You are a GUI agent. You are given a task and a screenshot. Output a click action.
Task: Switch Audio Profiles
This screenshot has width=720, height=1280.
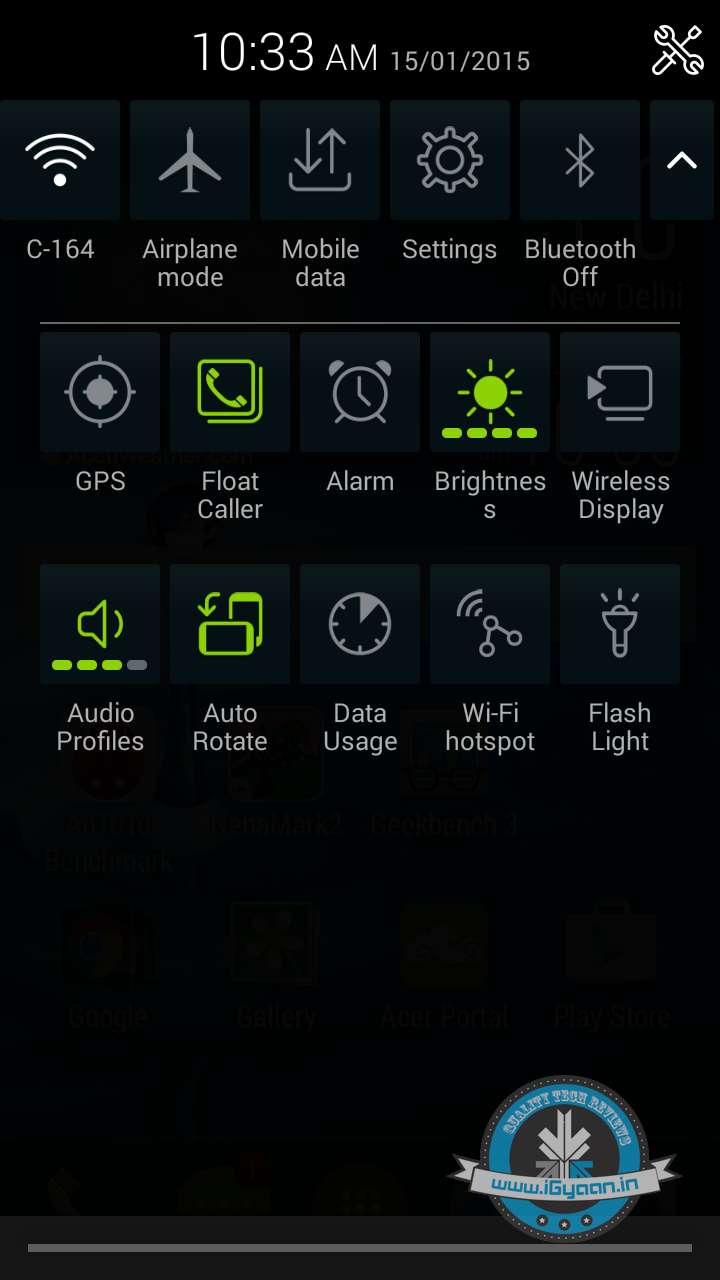(100, 624)
